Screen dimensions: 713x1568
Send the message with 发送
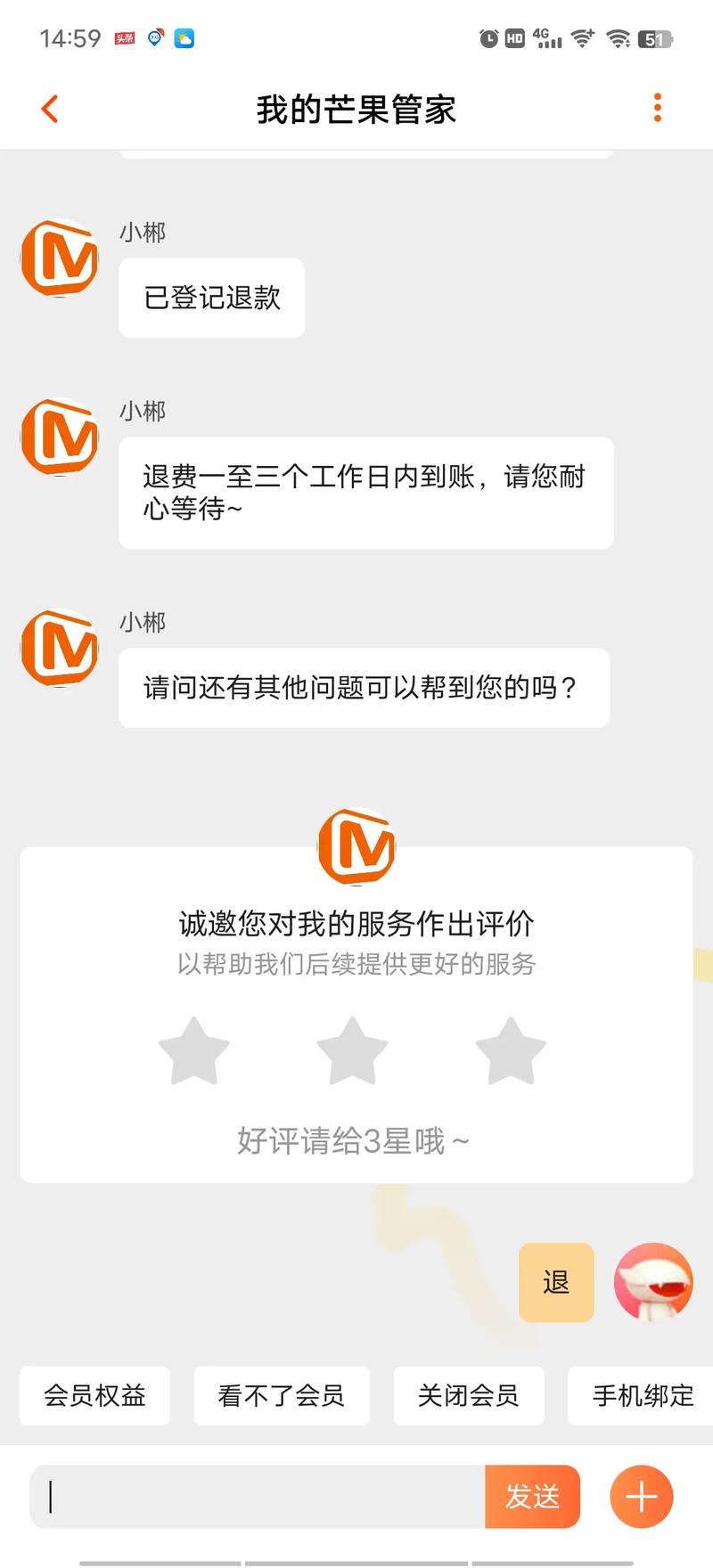click(x=533, y=1497)
